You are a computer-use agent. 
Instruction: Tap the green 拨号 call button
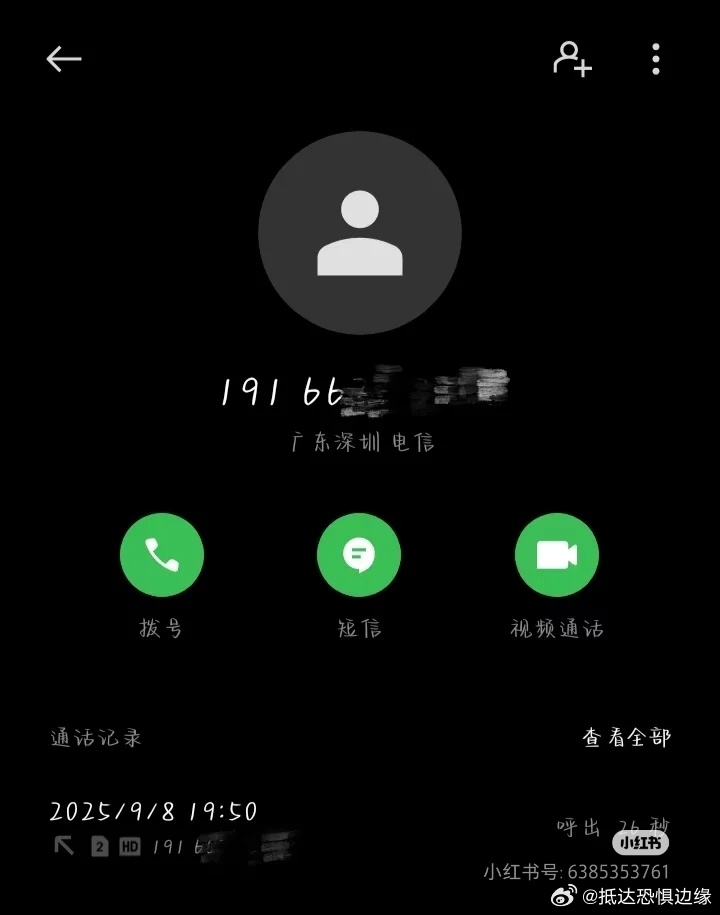161,555
